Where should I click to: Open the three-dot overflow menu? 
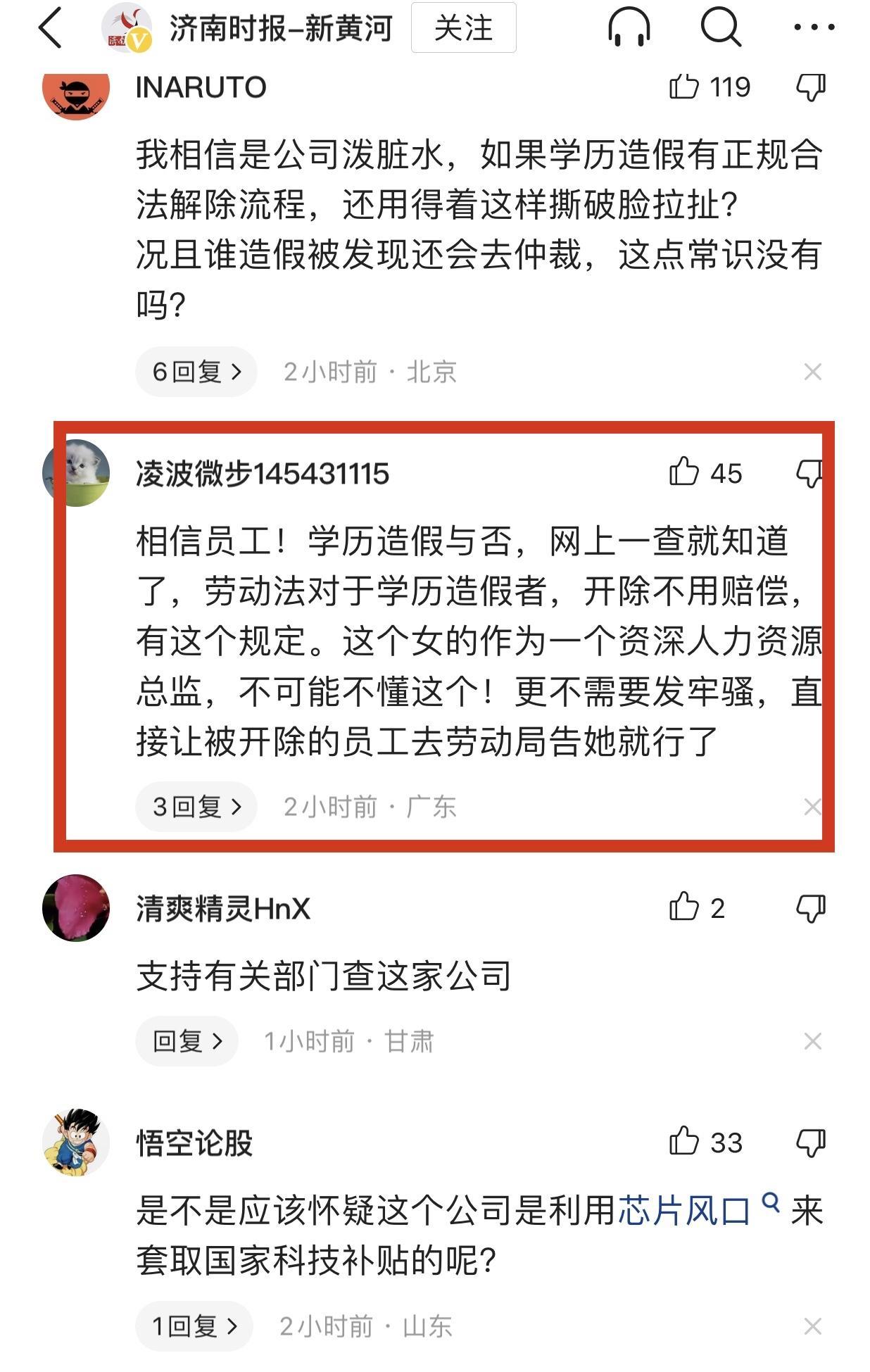(x=814, y=28)
